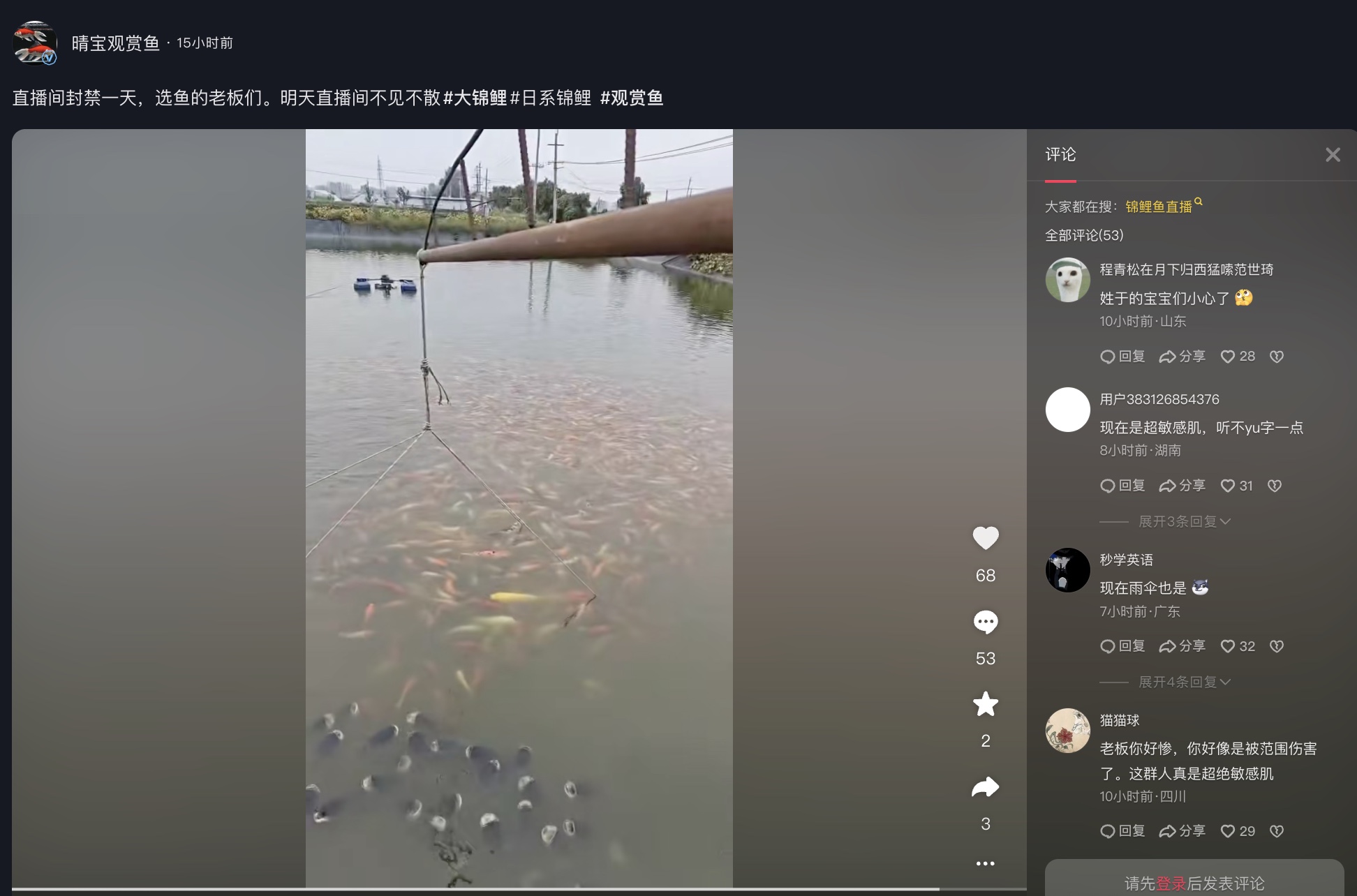The height and width of the screenshot is (896, 1357).
Task: Open comments via the speech bubble icon
Action: (985, 621)
